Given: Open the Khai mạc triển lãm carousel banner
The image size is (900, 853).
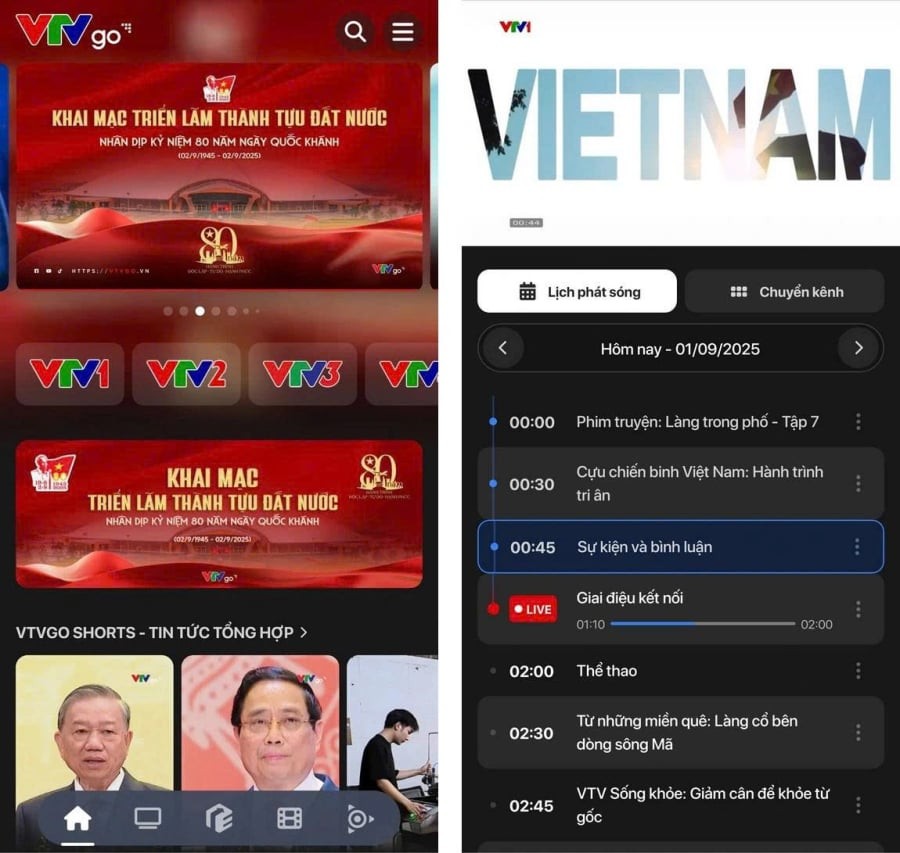Looking at the screenshot, I should (x=219, y=176).
